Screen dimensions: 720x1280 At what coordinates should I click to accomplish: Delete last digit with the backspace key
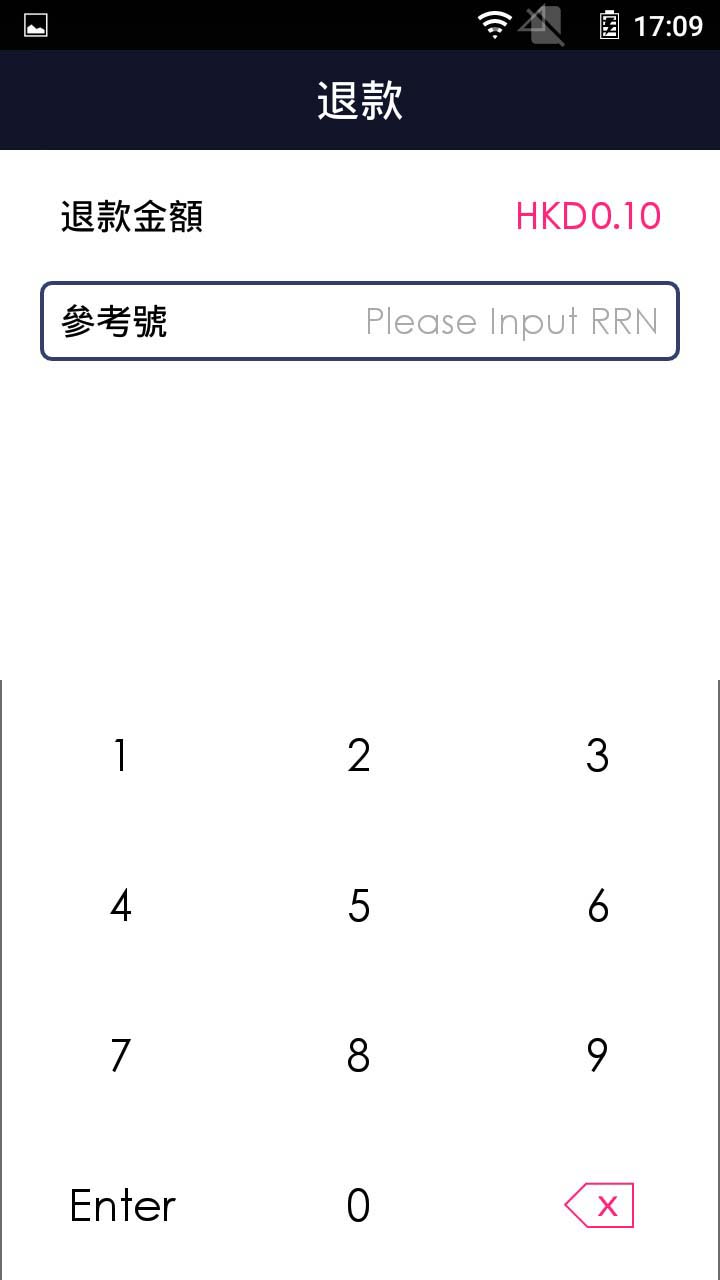(x=599, y=1206)
